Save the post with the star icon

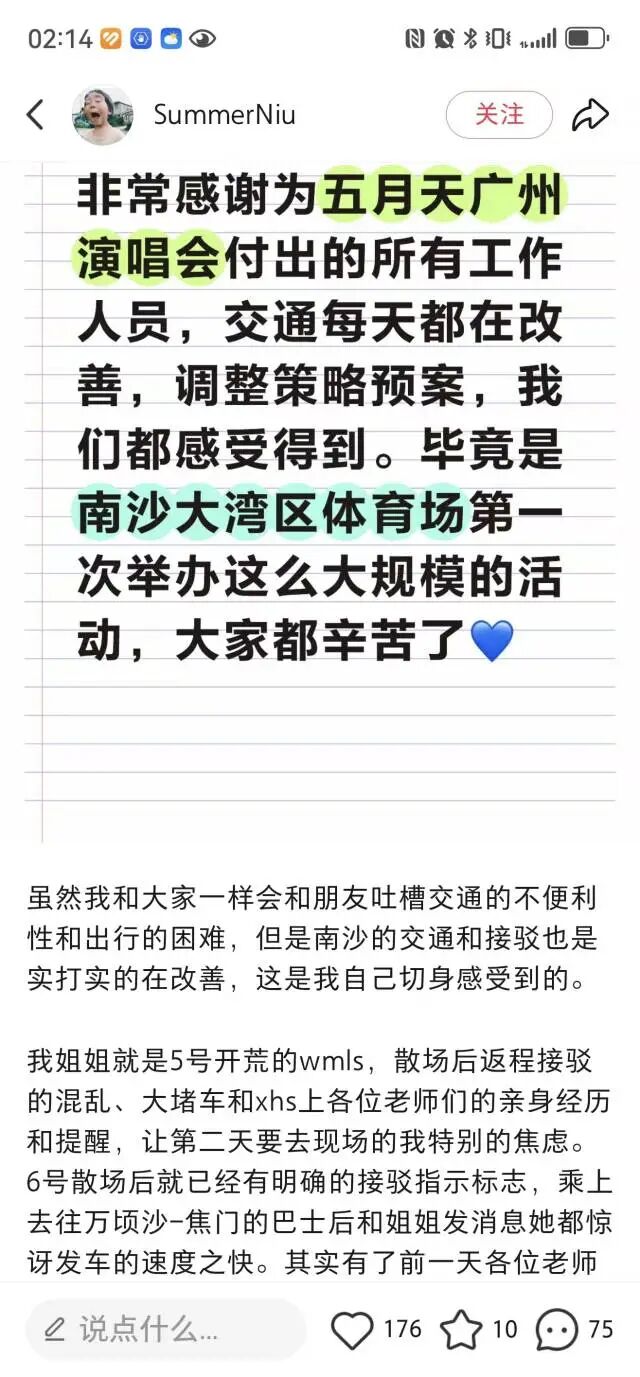click(461, 1329)
